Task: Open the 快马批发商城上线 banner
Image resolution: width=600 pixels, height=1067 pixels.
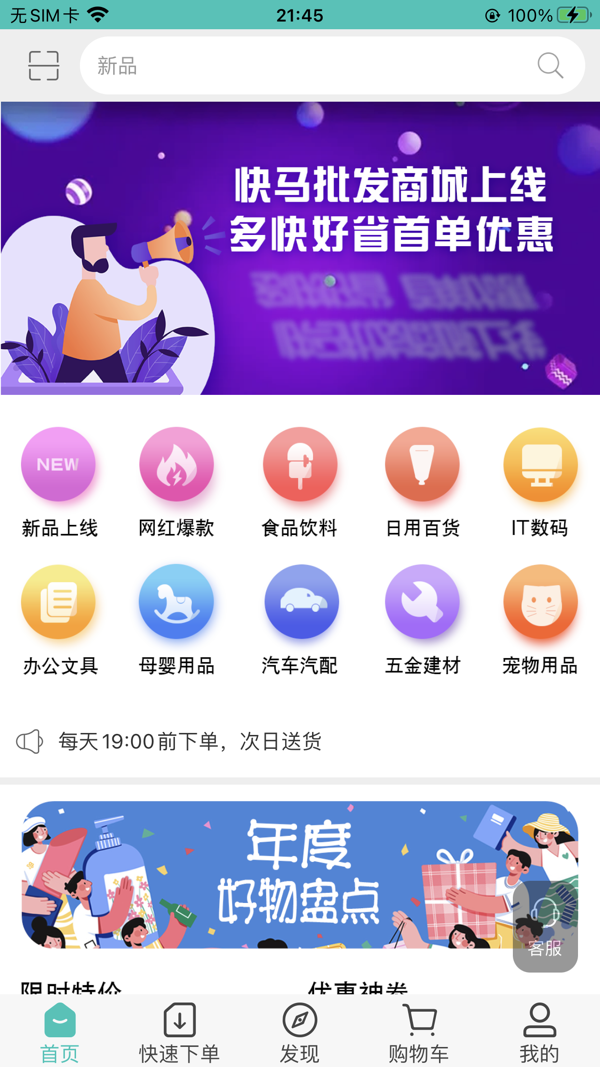Action: tap(300, 248)
